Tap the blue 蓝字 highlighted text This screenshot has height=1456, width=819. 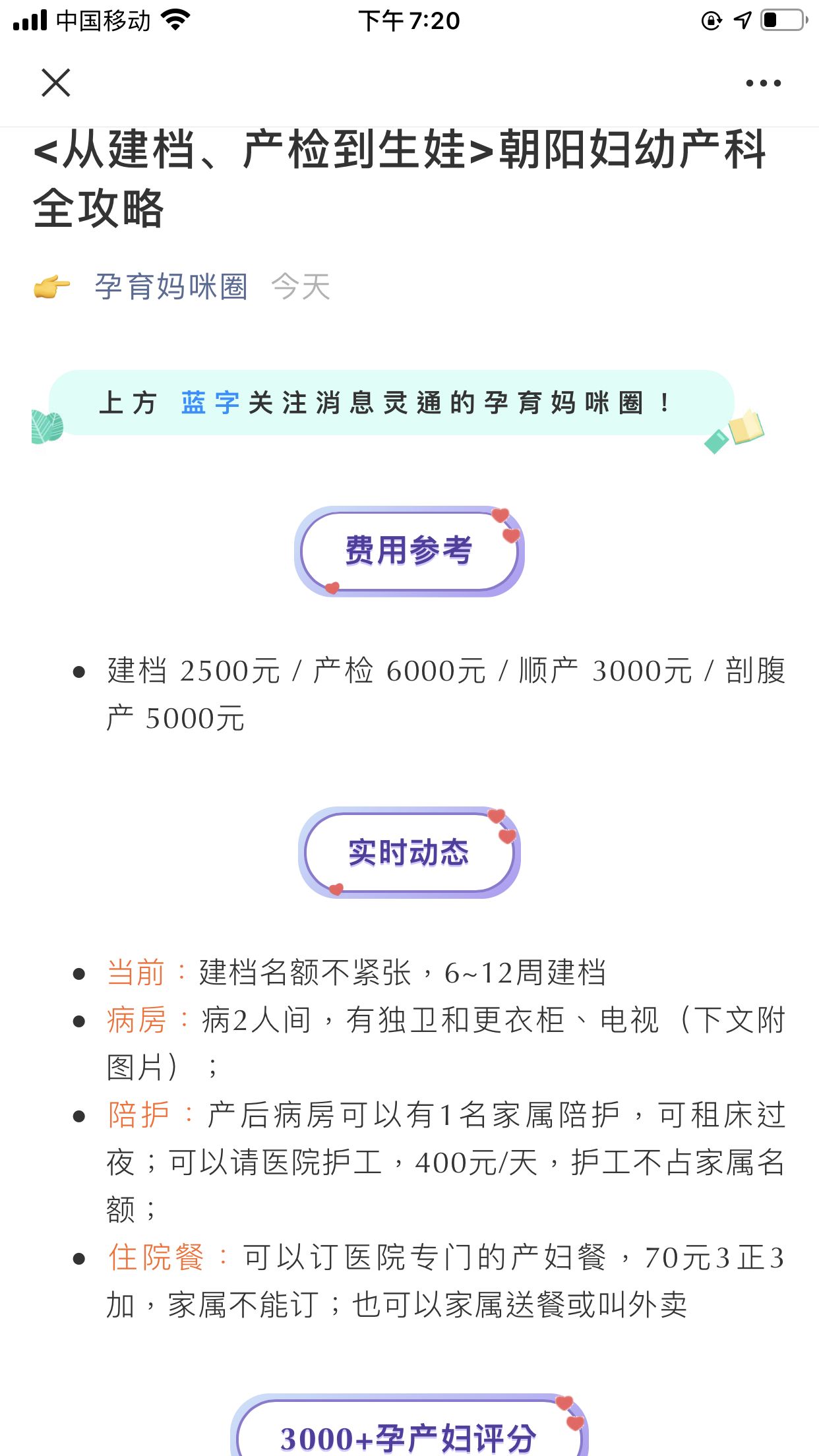pyautogui.click(x=210, y=403)
